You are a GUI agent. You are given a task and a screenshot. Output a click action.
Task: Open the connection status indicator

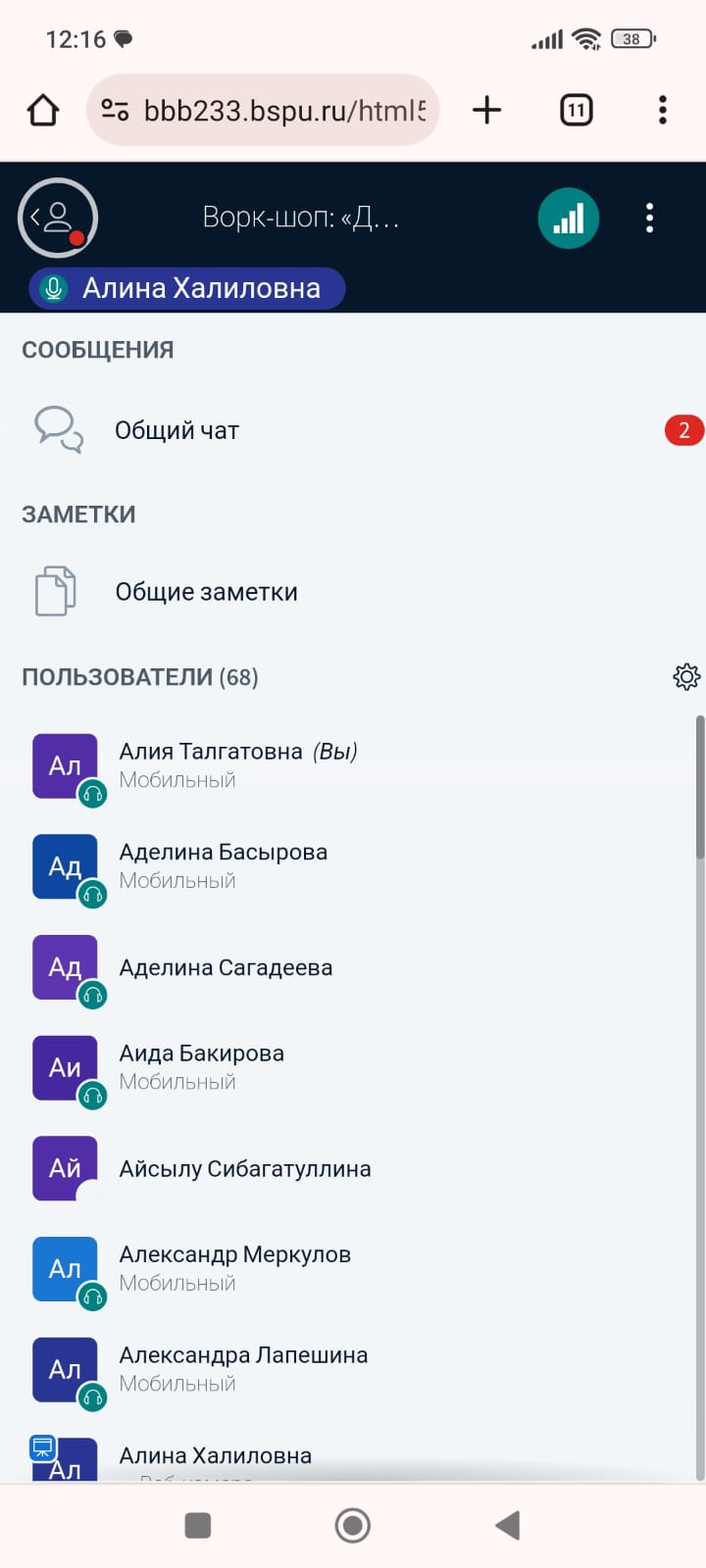tap(568, 218)
